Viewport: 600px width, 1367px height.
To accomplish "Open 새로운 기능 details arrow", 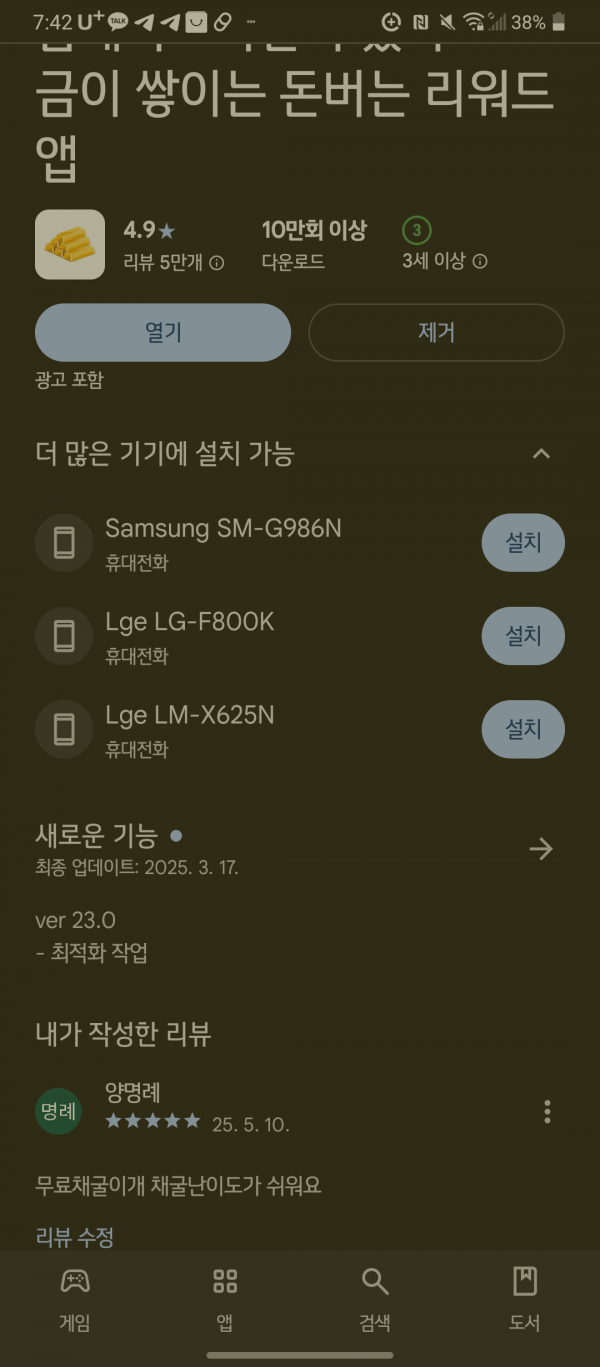I will (541, 849).
